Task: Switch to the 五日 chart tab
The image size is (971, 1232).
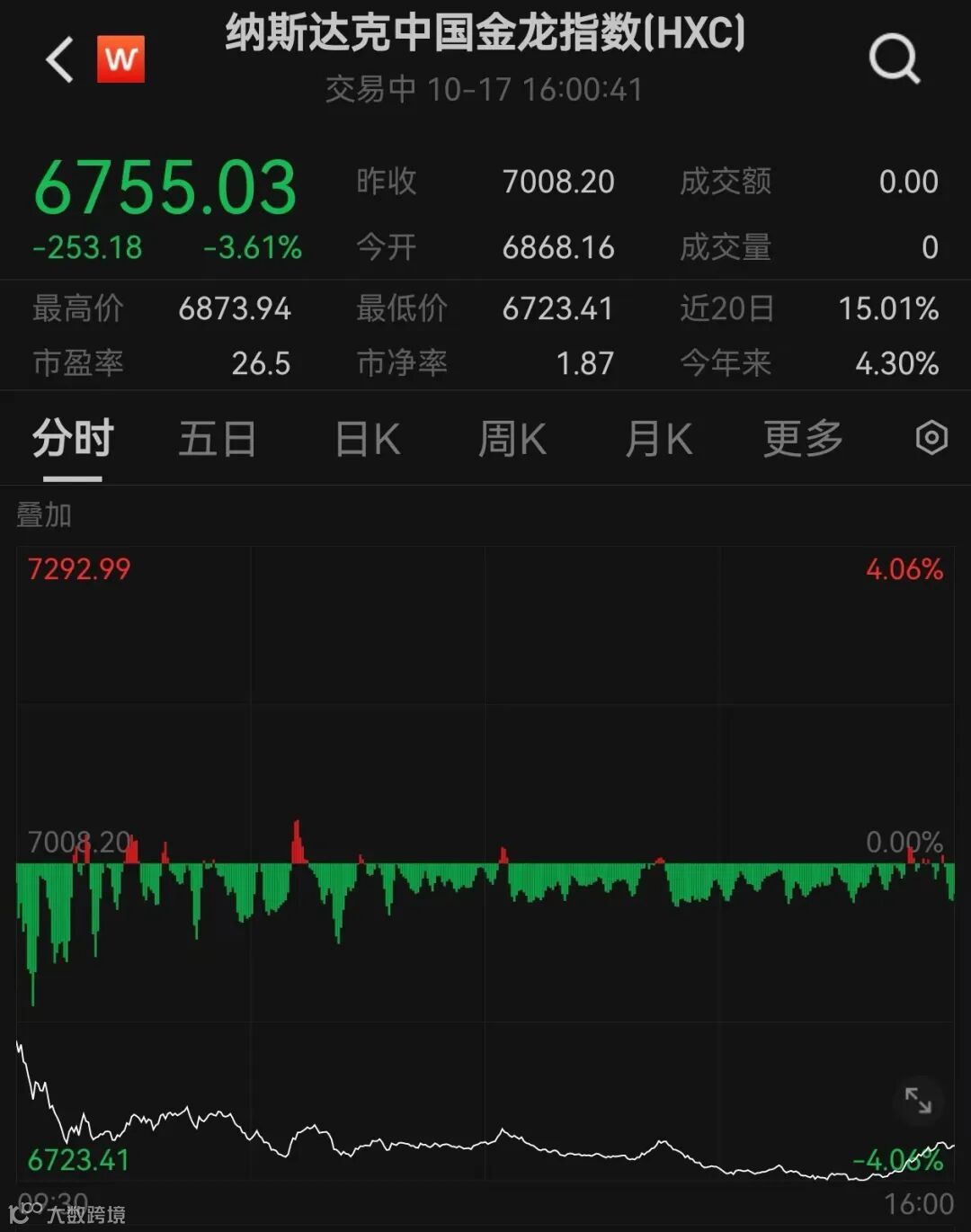Action: pos(218,440)
